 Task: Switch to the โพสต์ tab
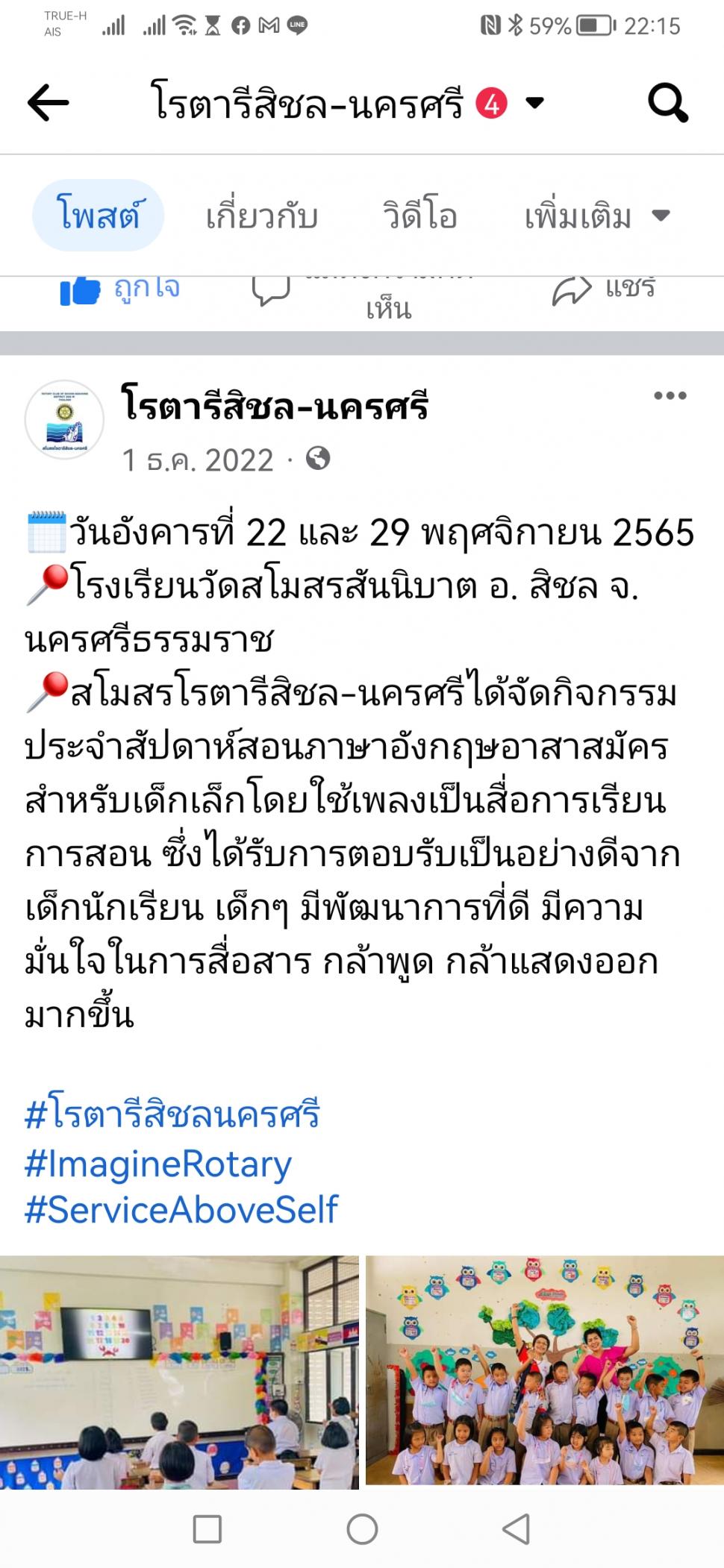pyautogui.click(x=98, y=216)
